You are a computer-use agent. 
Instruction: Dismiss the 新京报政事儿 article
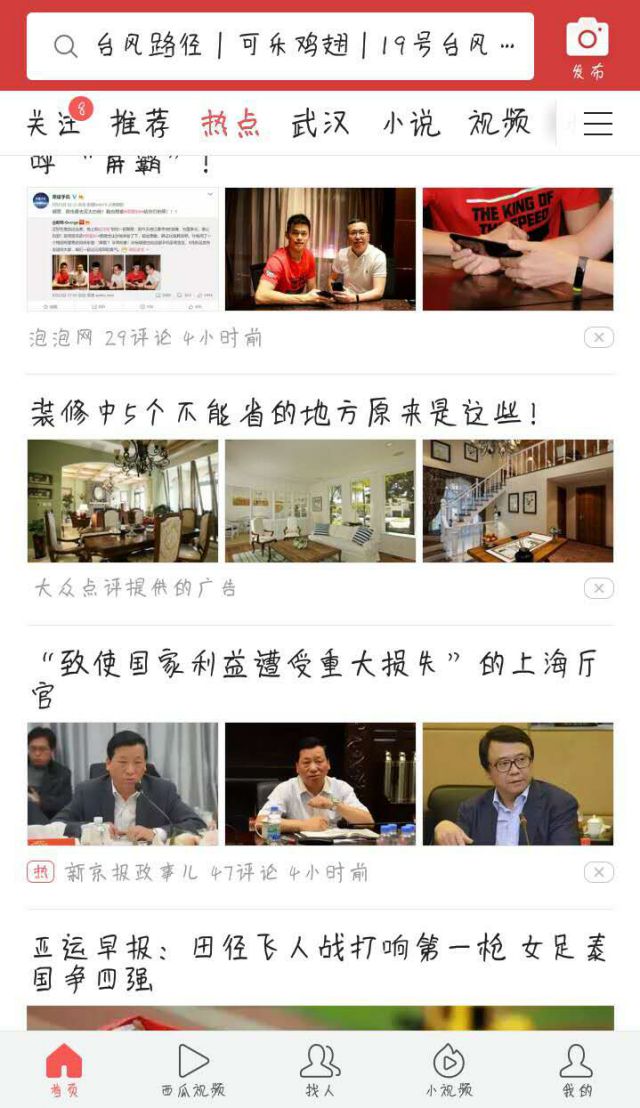click(x=598, y=873)
